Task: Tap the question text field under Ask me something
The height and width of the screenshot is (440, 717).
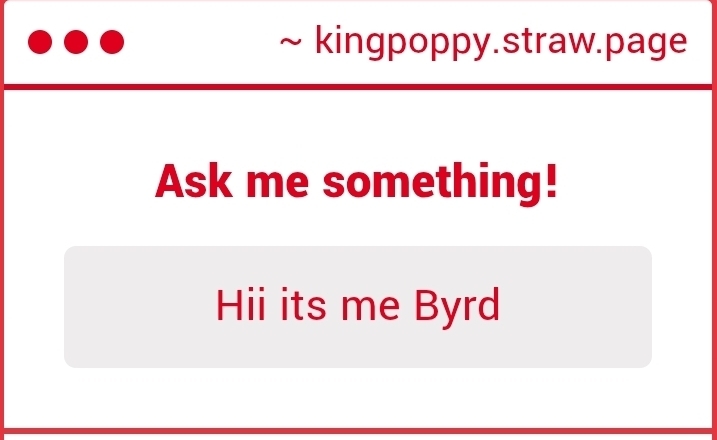Action: coord(358,306)
